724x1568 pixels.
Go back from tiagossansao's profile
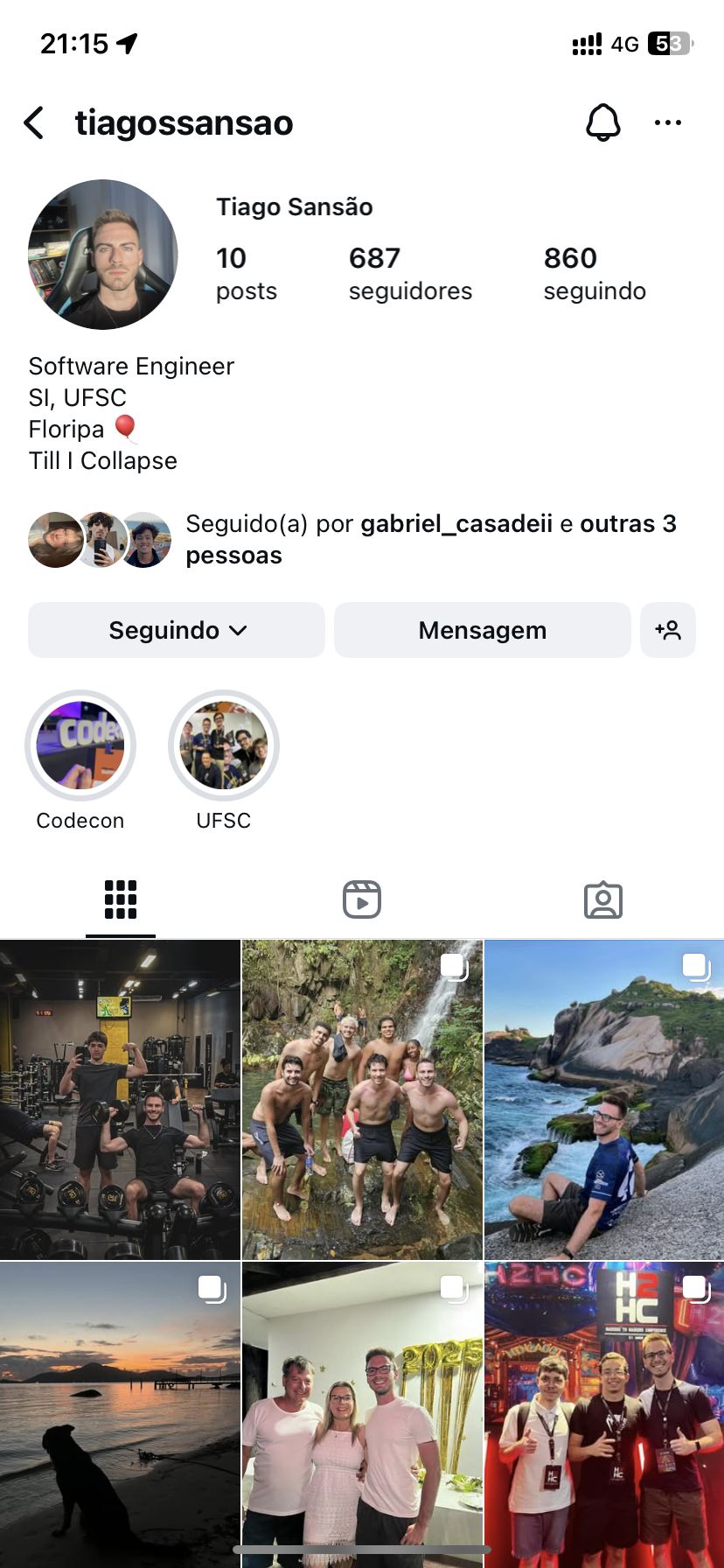[35, 123]
